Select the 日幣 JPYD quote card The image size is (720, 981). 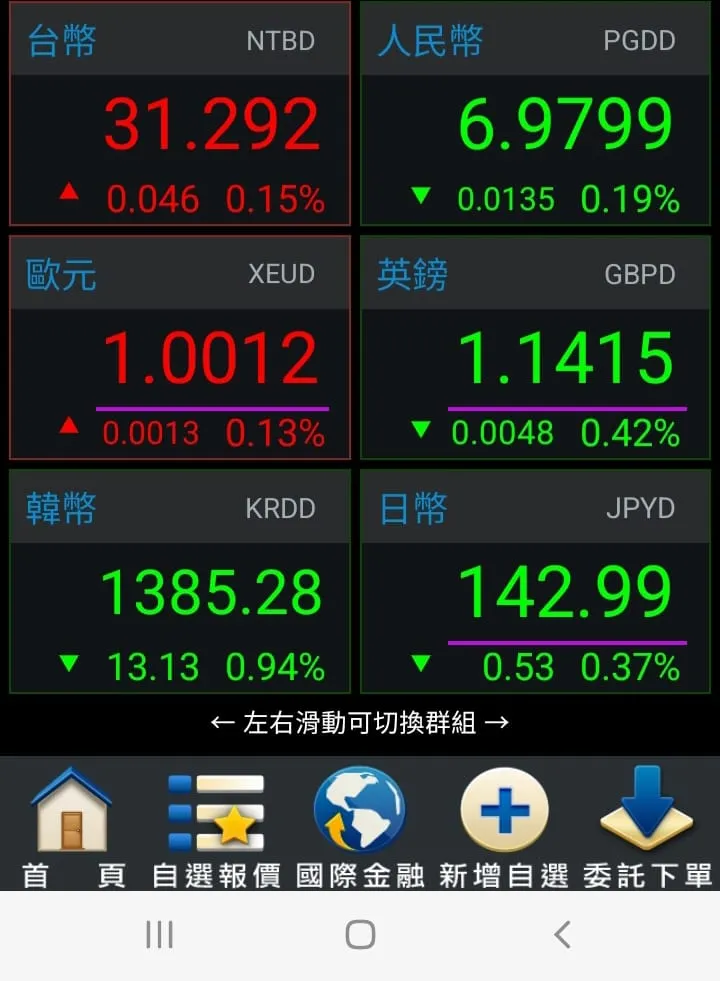click(x=535, y=582)
